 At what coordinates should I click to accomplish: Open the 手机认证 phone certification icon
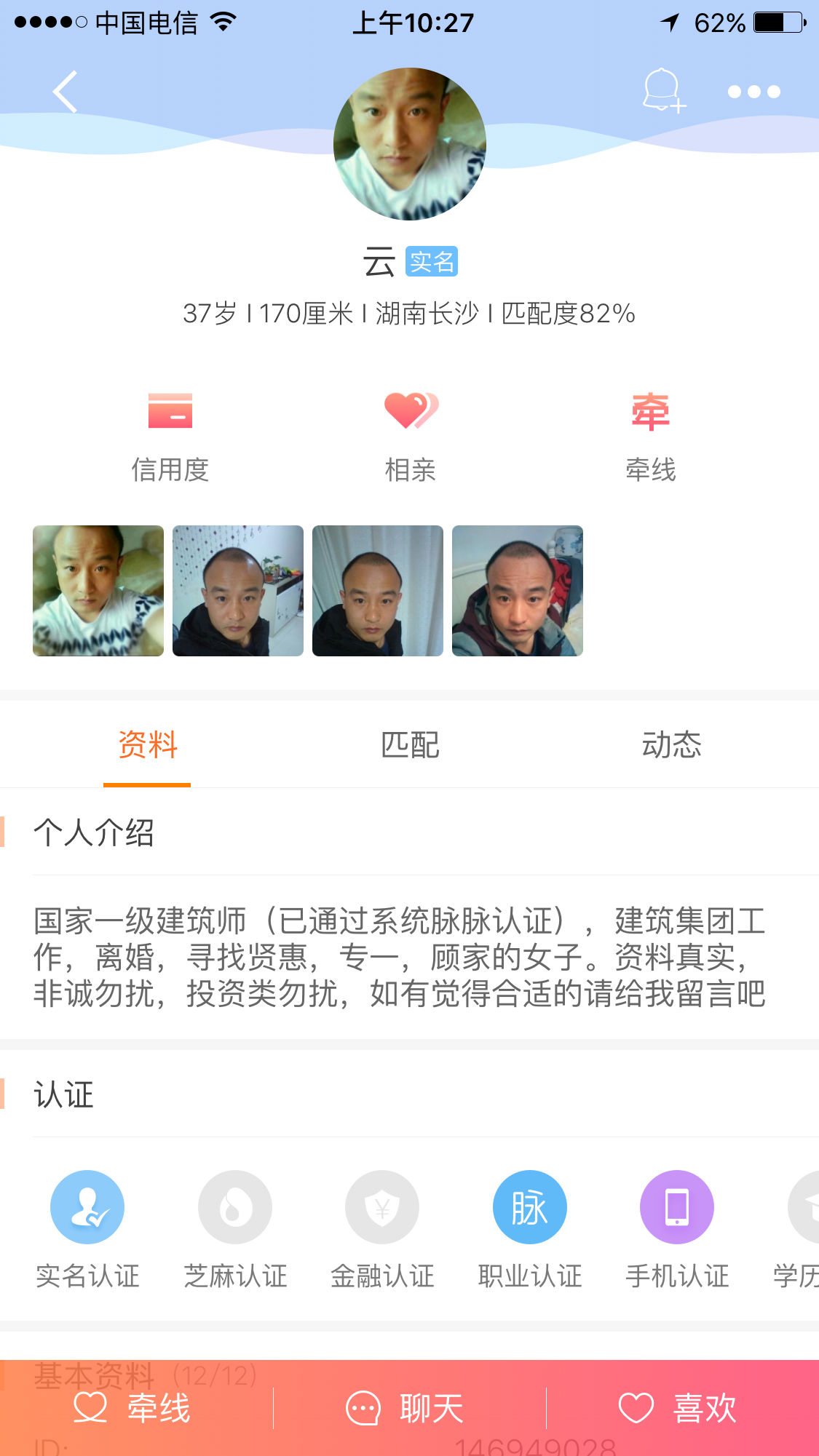pos(676,1206)
